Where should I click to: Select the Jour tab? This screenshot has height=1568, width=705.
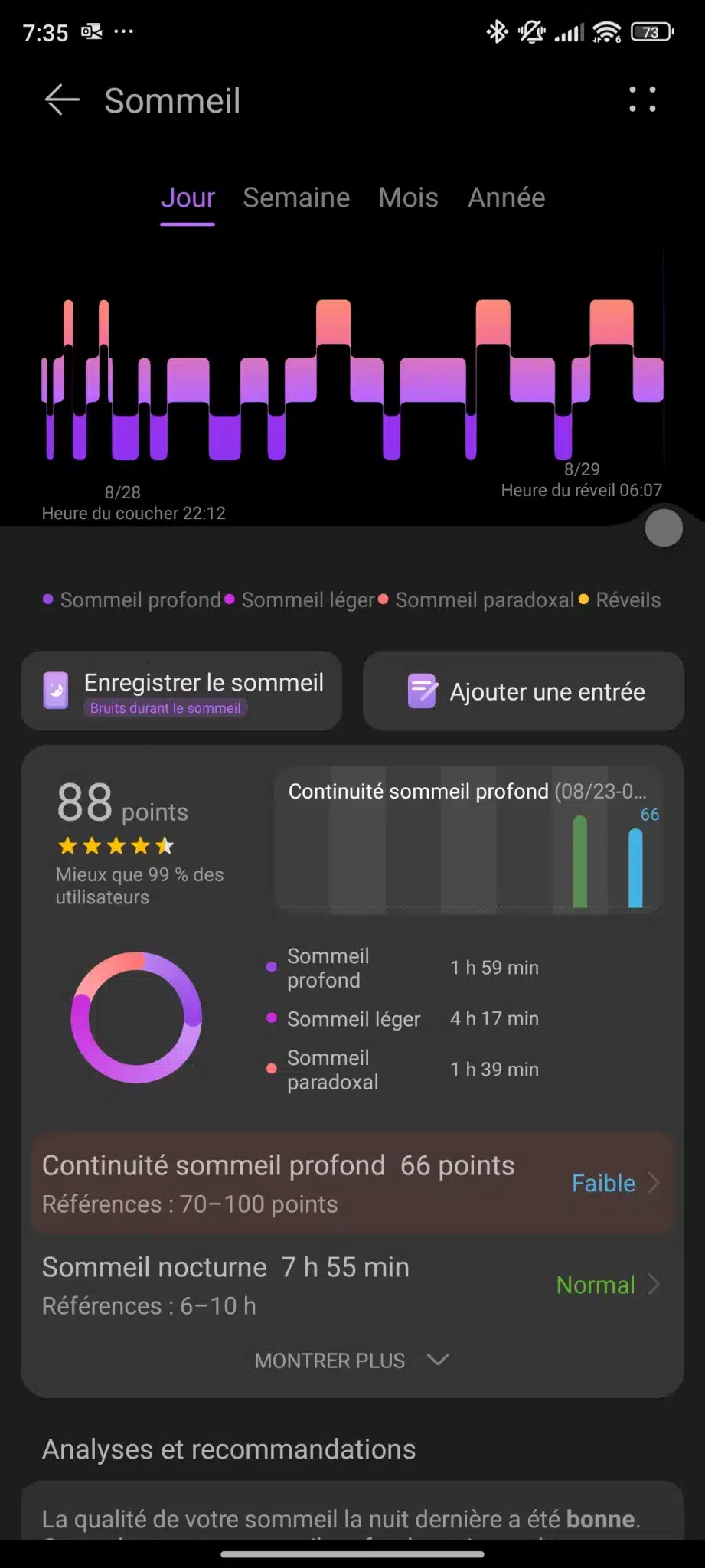(188, 198)
